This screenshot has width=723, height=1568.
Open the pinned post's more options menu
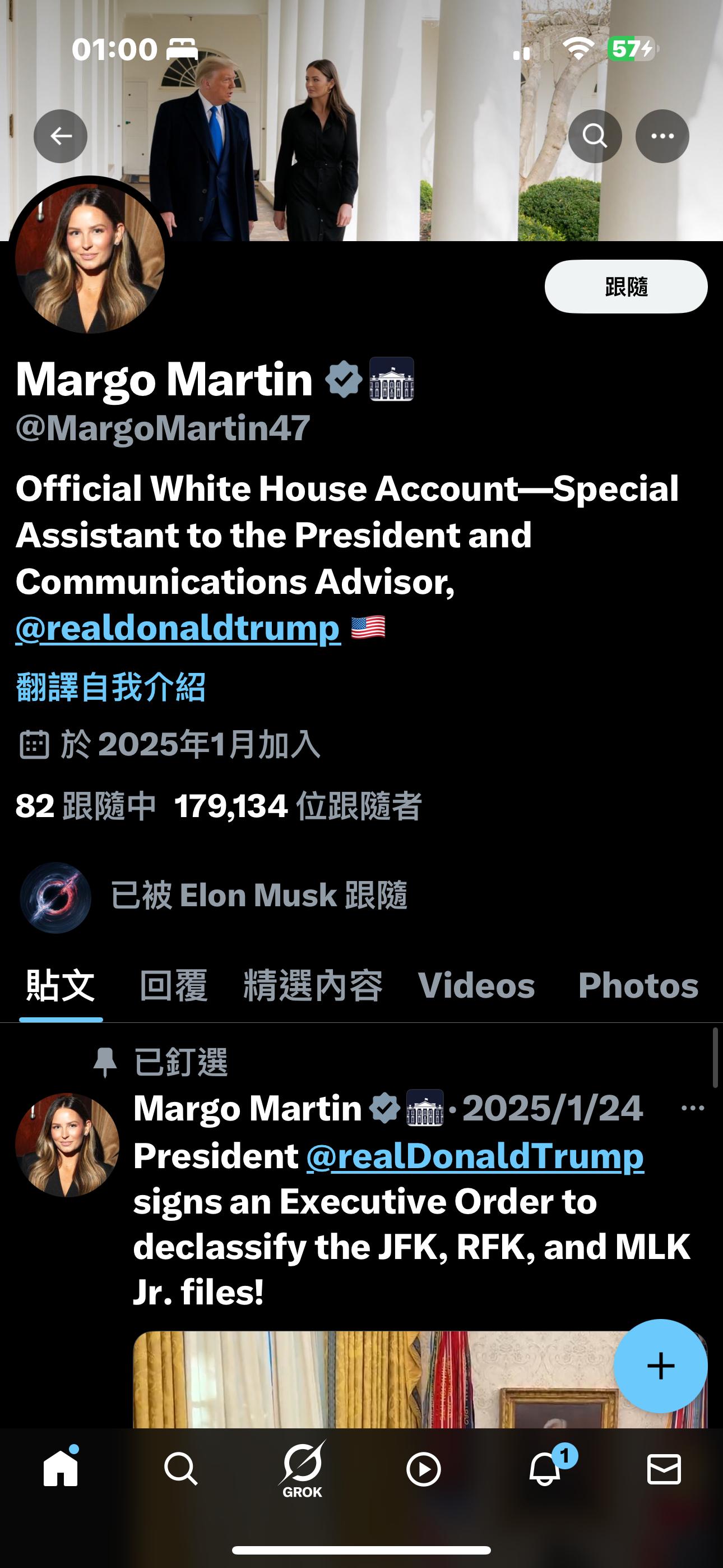(x=693, y=1109)
